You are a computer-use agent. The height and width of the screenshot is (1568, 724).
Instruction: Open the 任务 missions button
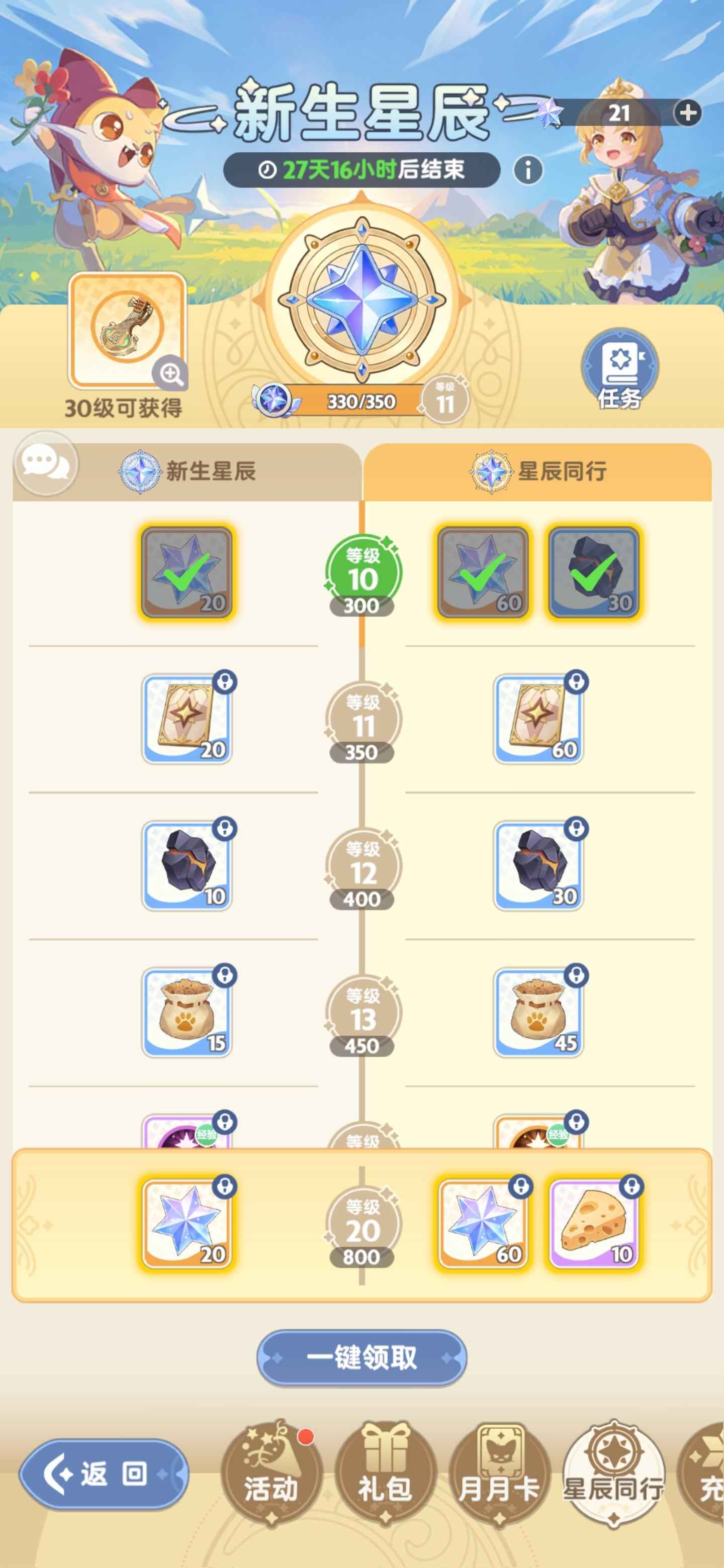[619, 369]
